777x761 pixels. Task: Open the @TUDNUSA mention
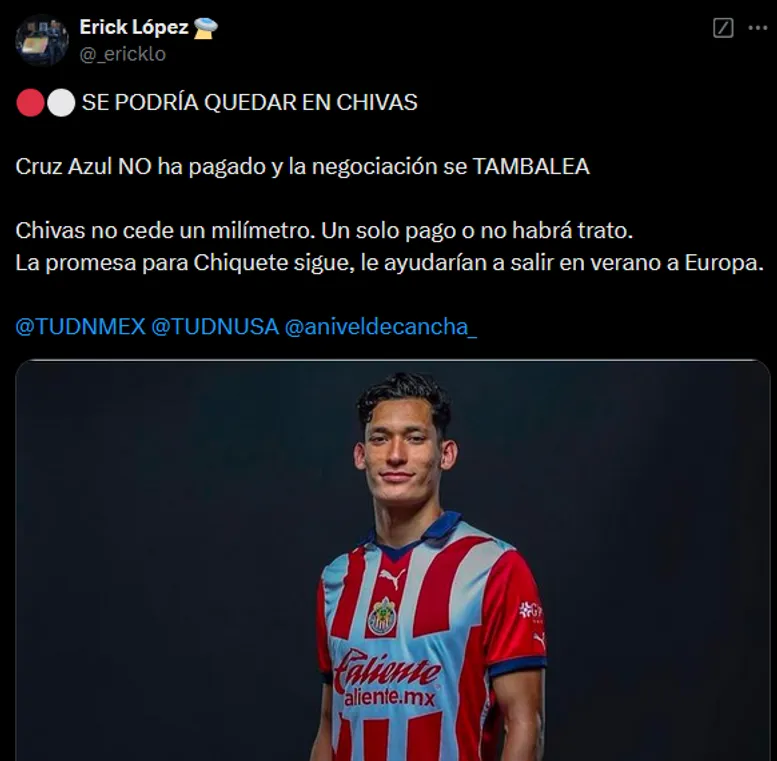(214, 327)
